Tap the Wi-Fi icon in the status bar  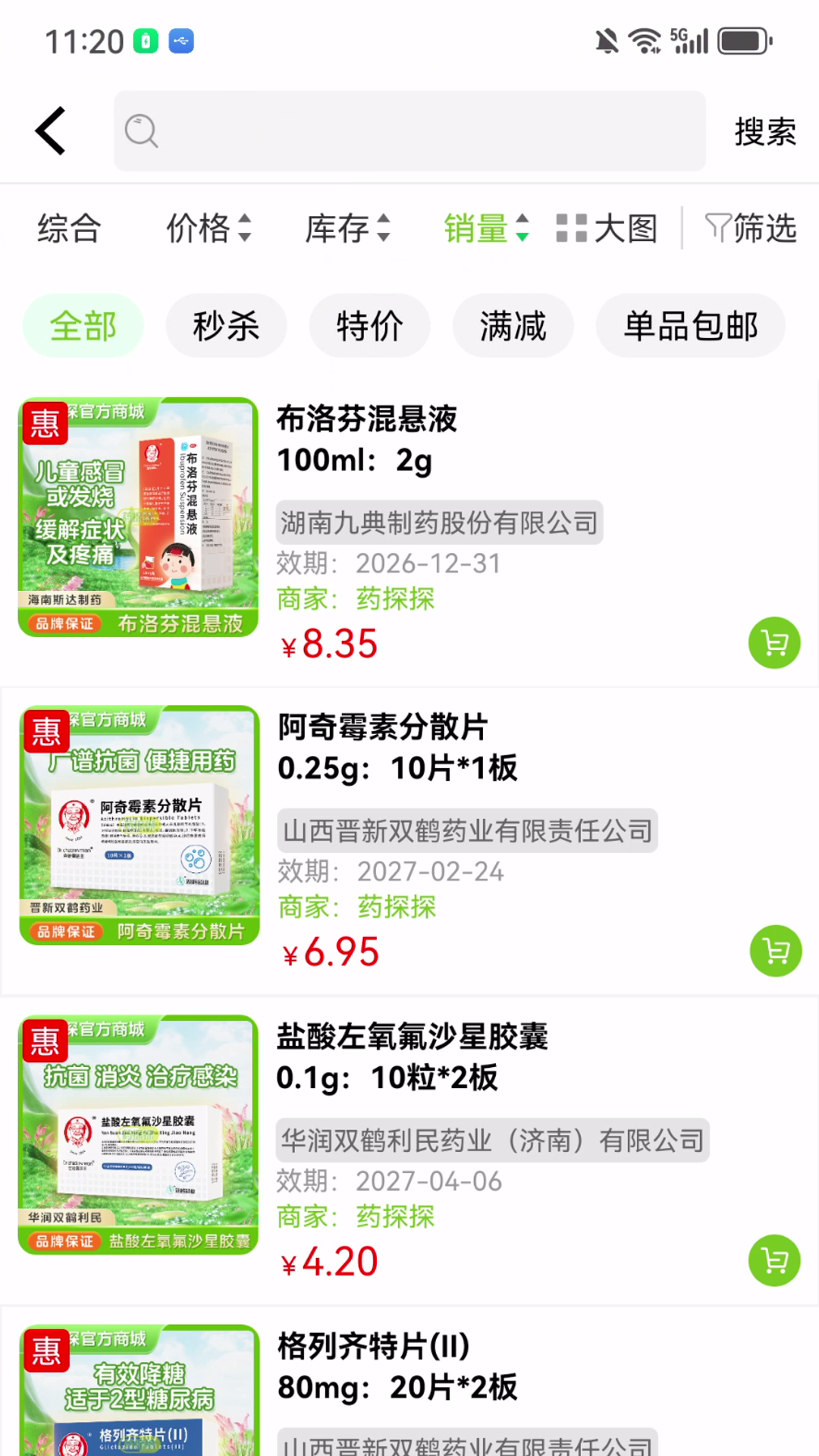coord(645,41)
